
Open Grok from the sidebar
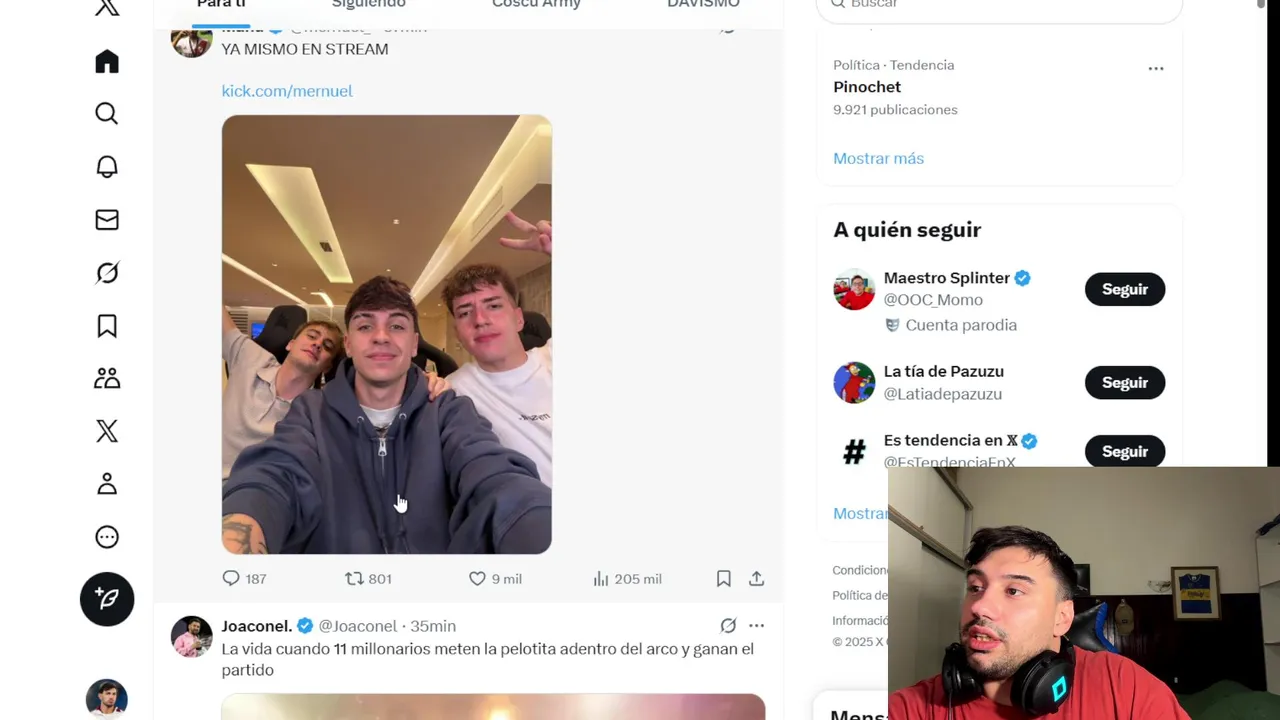pyautogui.click(x=107, y=272)
